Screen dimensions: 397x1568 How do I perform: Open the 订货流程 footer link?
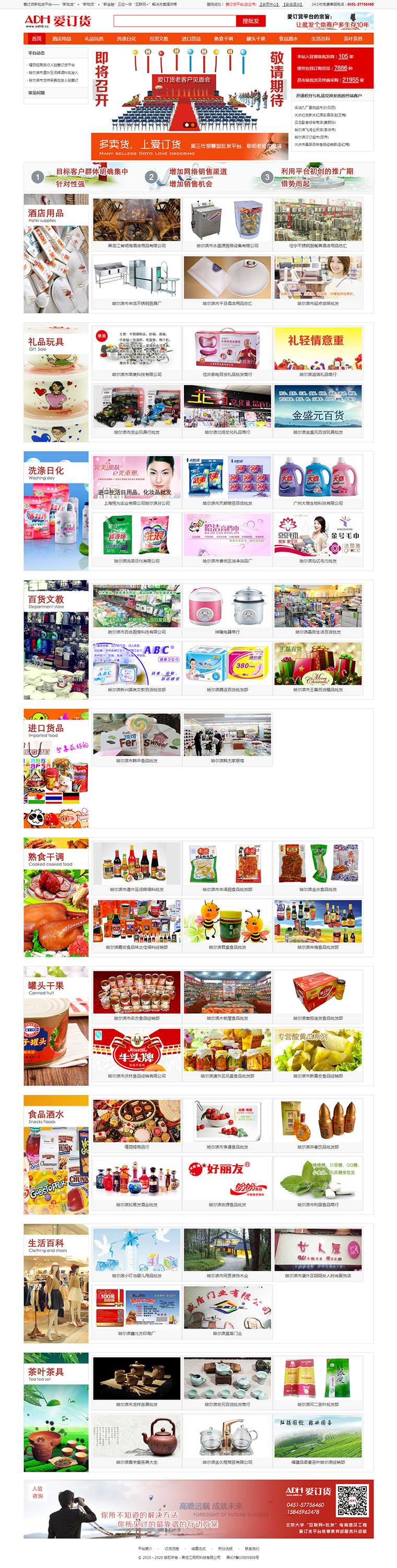pyautogui.click(x=171, y=1549)
